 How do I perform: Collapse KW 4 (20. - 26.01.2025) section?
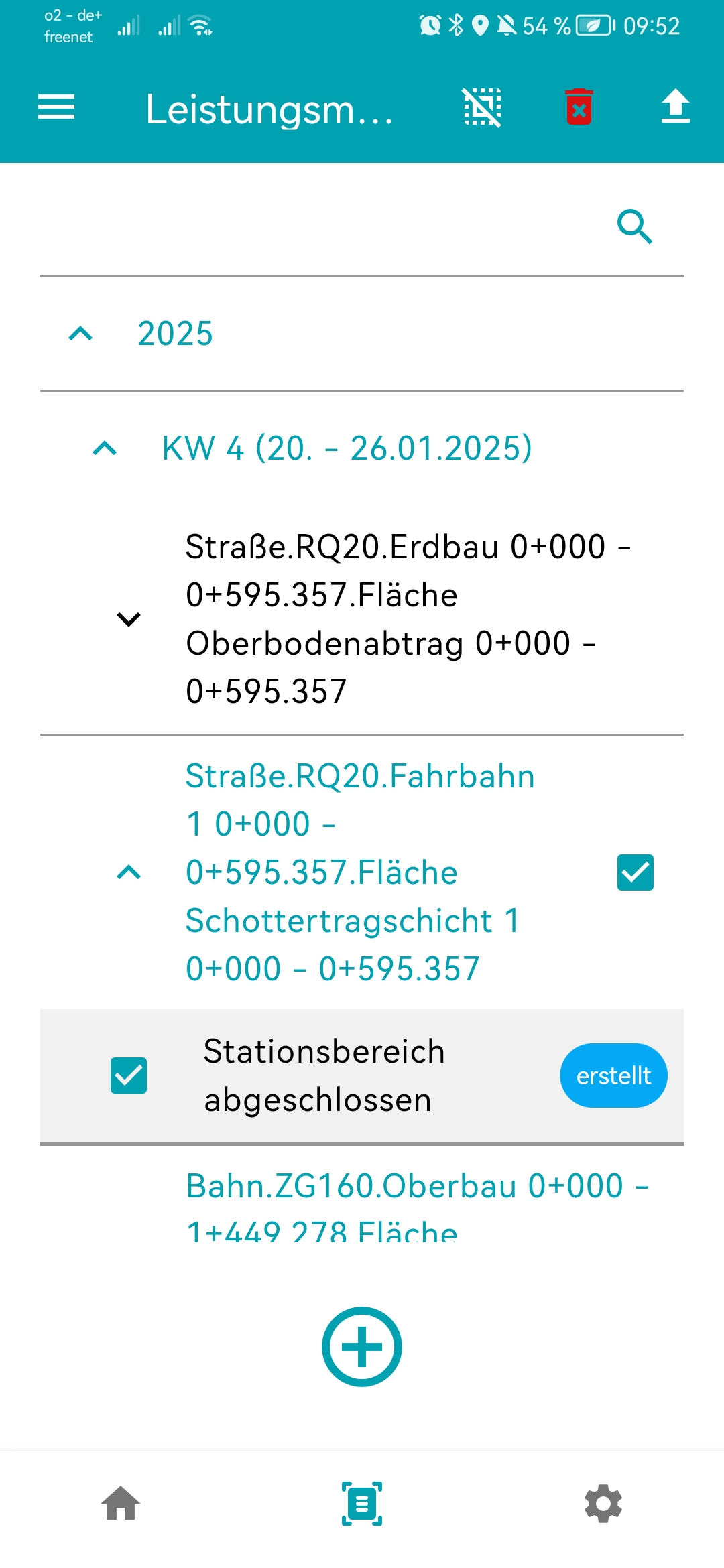point(105,448)
